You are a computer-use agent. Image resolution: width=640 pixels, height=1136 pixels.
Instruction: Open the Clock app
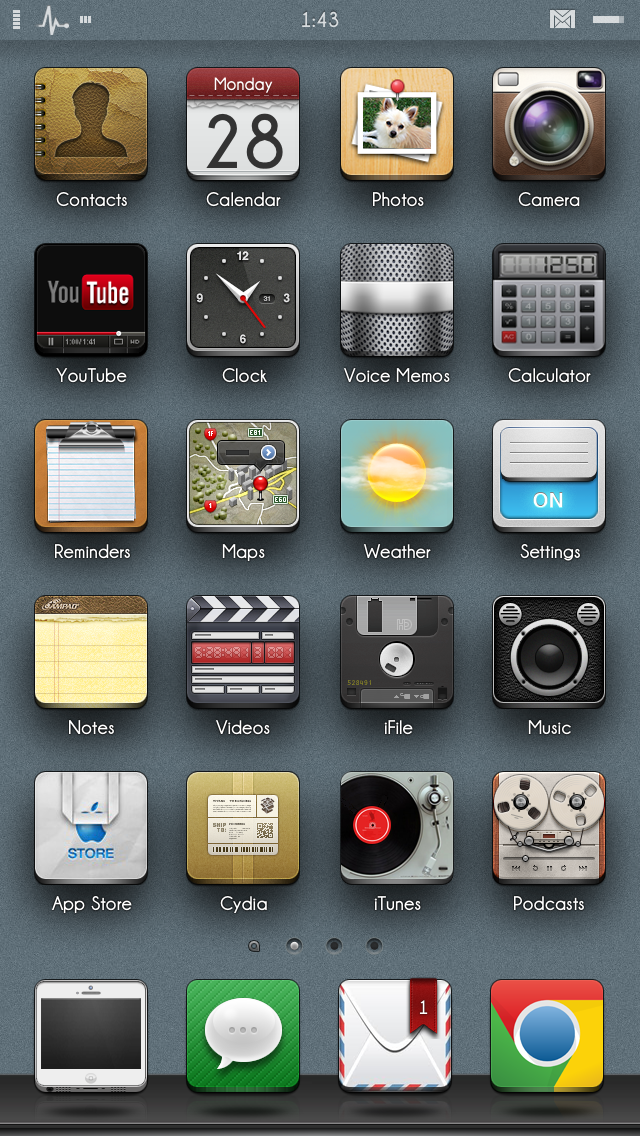[243, 300]
